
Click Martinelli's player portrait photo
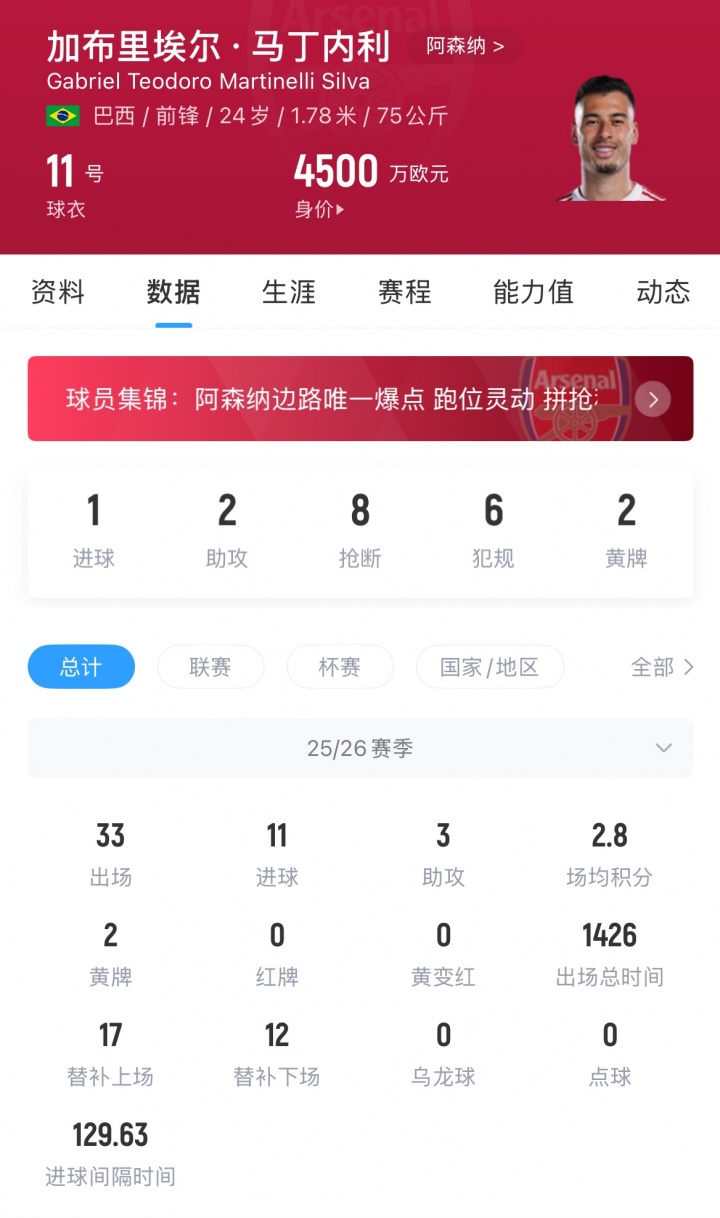(610, 140)
